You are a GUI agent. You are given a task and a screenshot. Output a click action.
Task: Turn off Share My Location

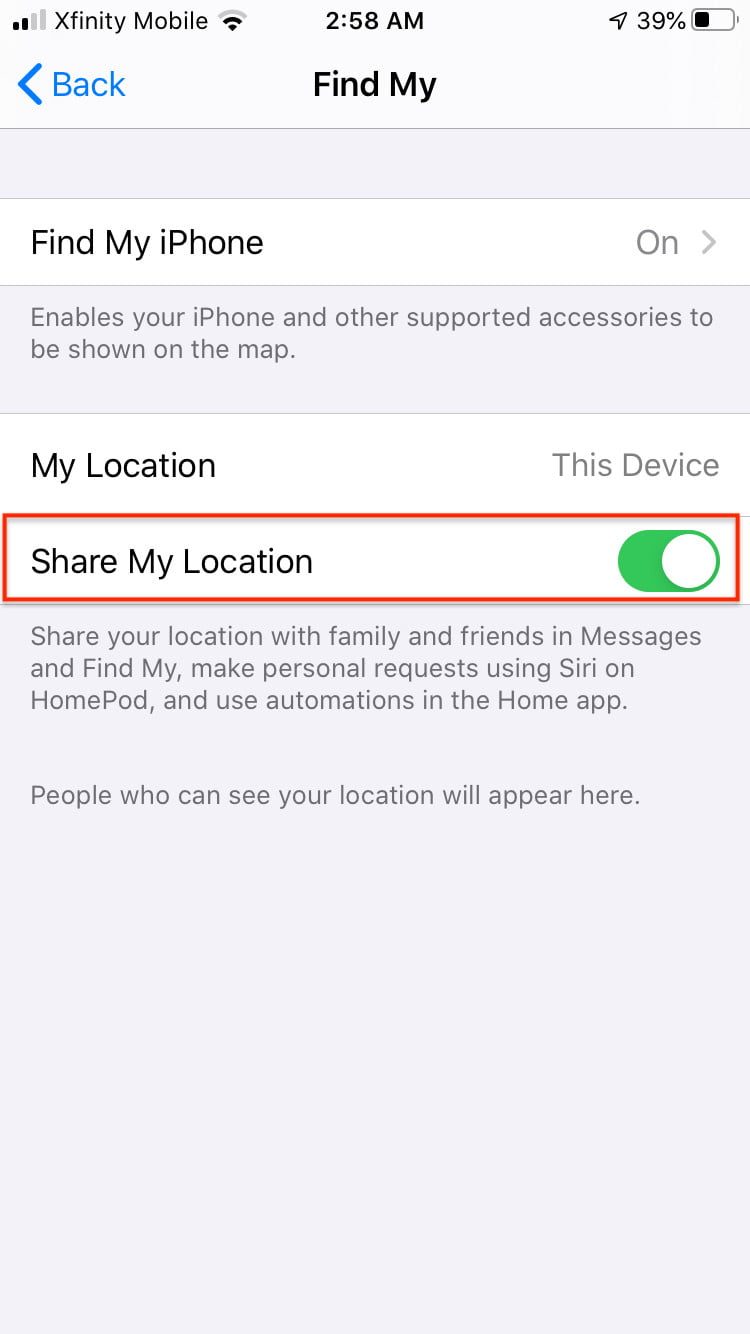pyautogui.click(x=668, y=562)
